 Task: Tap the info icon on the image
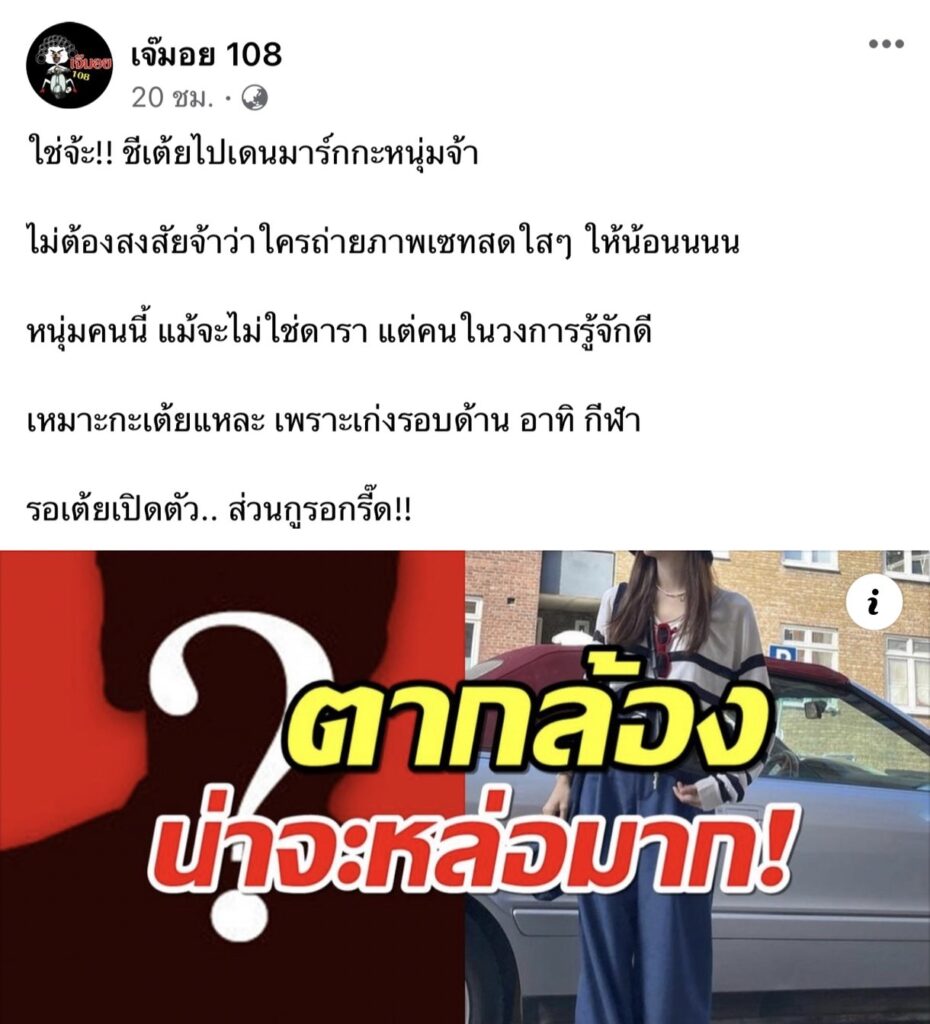point(874,603)
